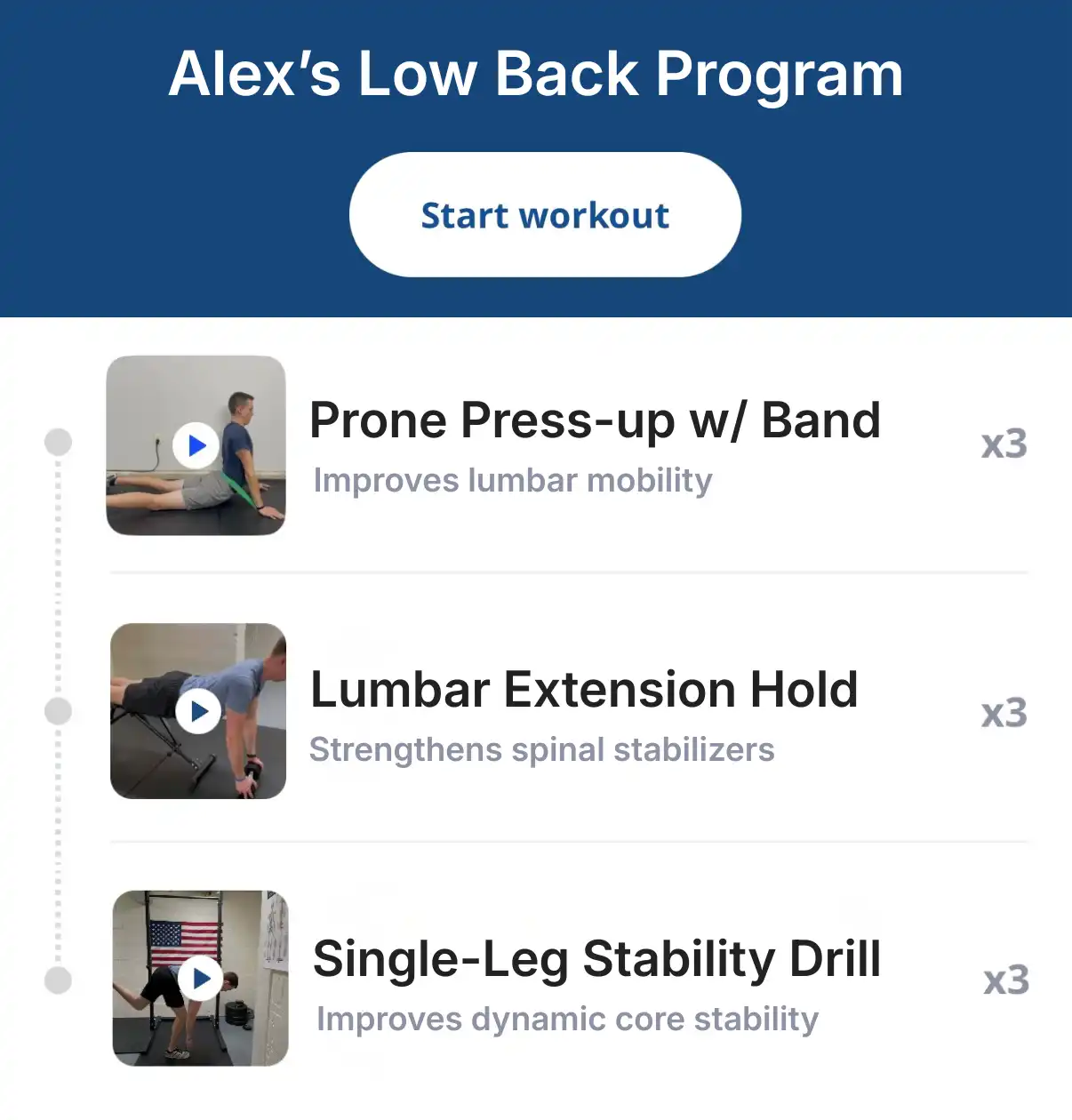
Task: Select the Improves lumbar mobility description text
Action: (x=511, y=479)
